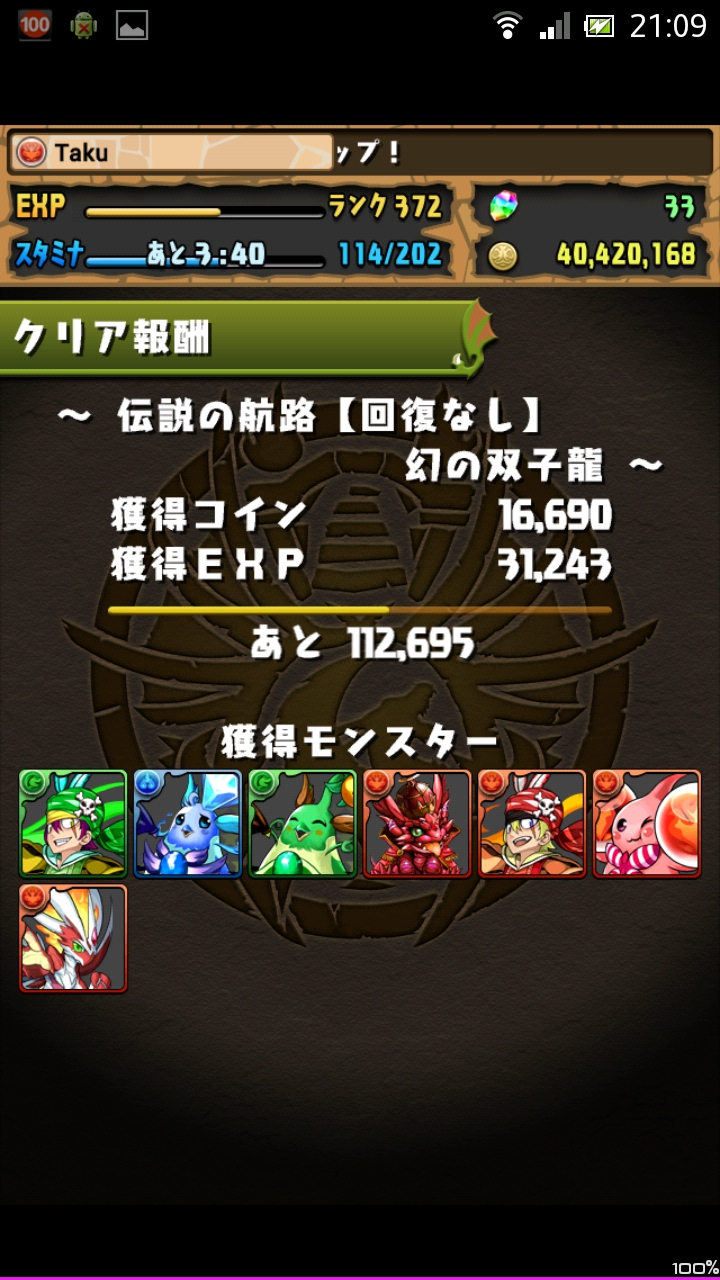The width and height of the screenshot is (720, 1280).
Task: Select the pink winking monster tile
Action: tap(647, 824)
